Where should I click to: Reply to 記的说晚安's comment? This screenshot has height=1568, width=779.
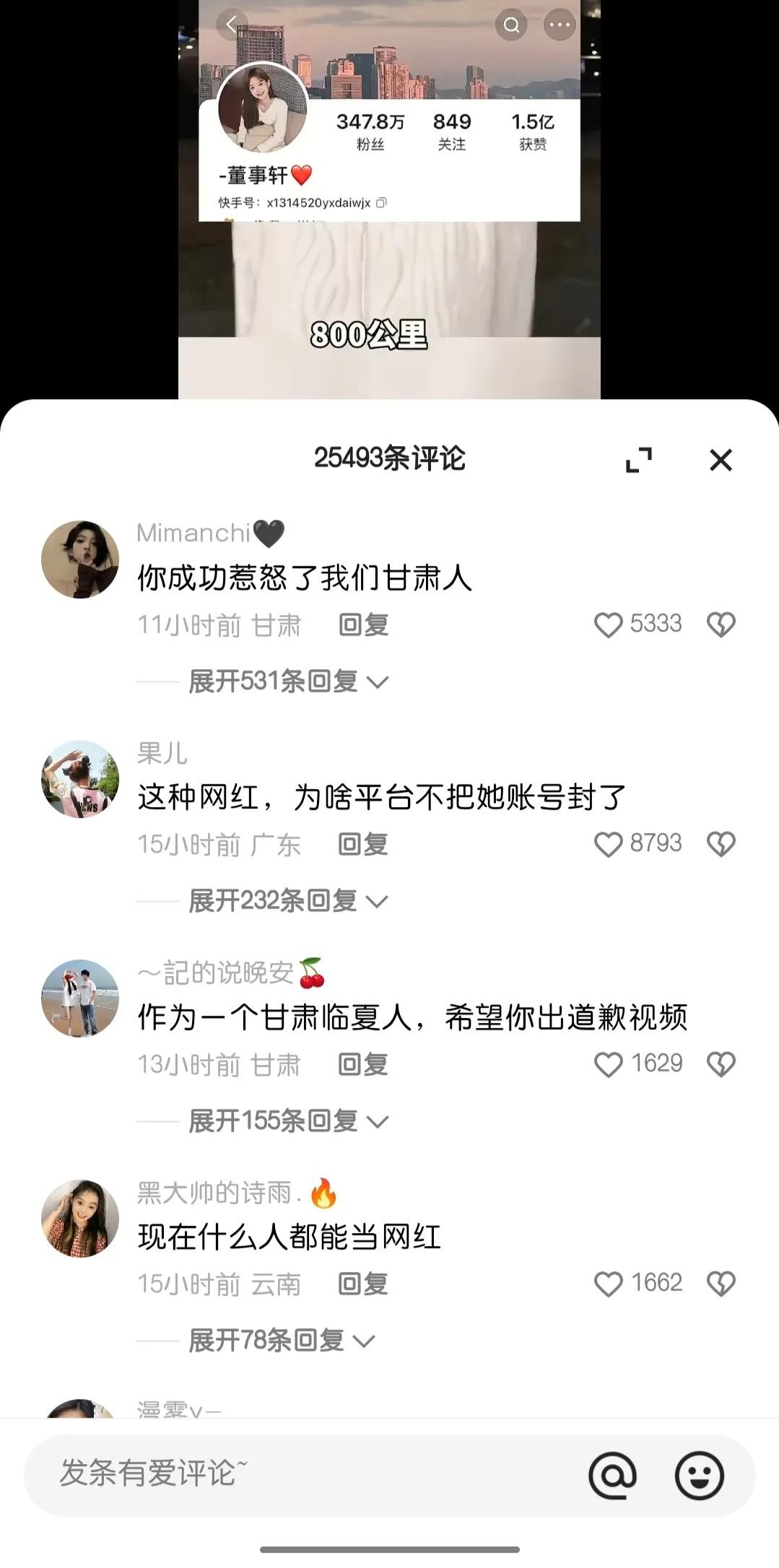tap(364, 1064)
